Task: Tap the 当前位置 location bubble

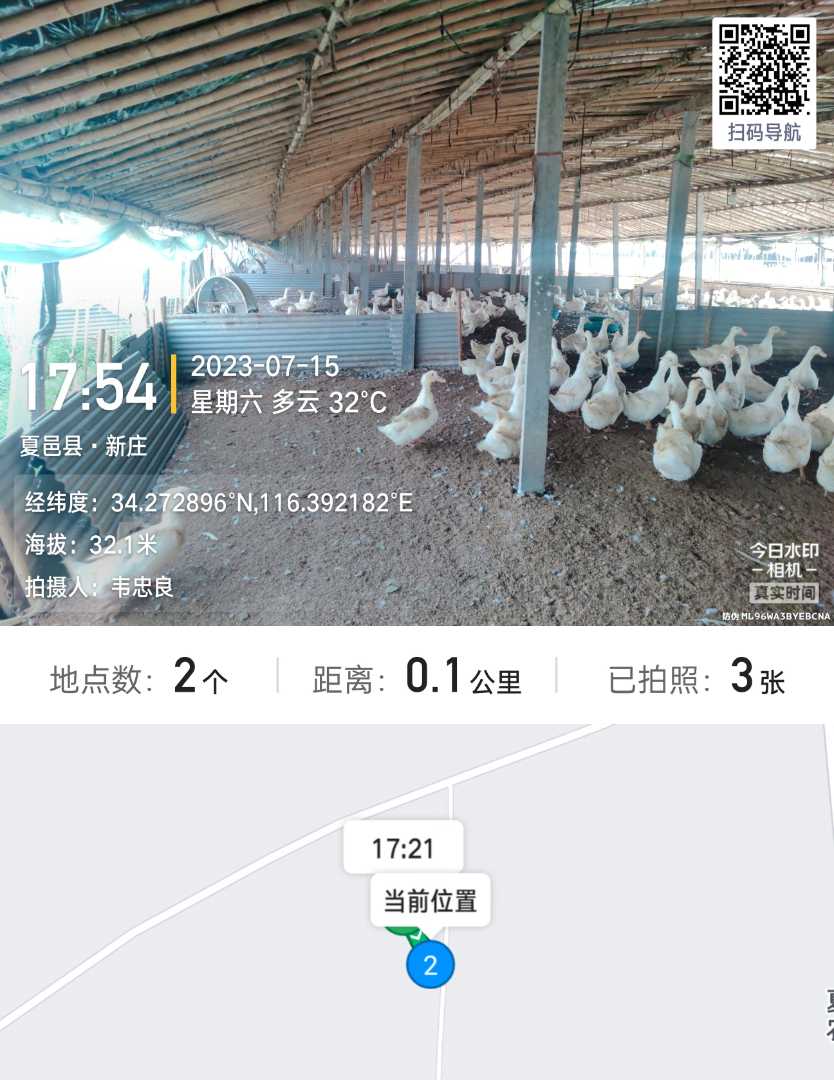Action: pos(430,901)
